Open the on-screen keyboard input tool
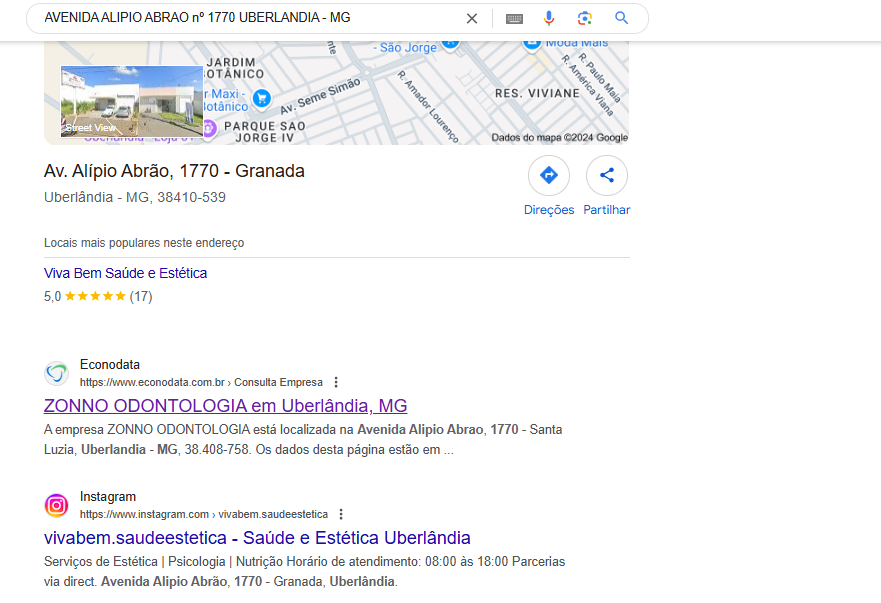 (514, 18)
